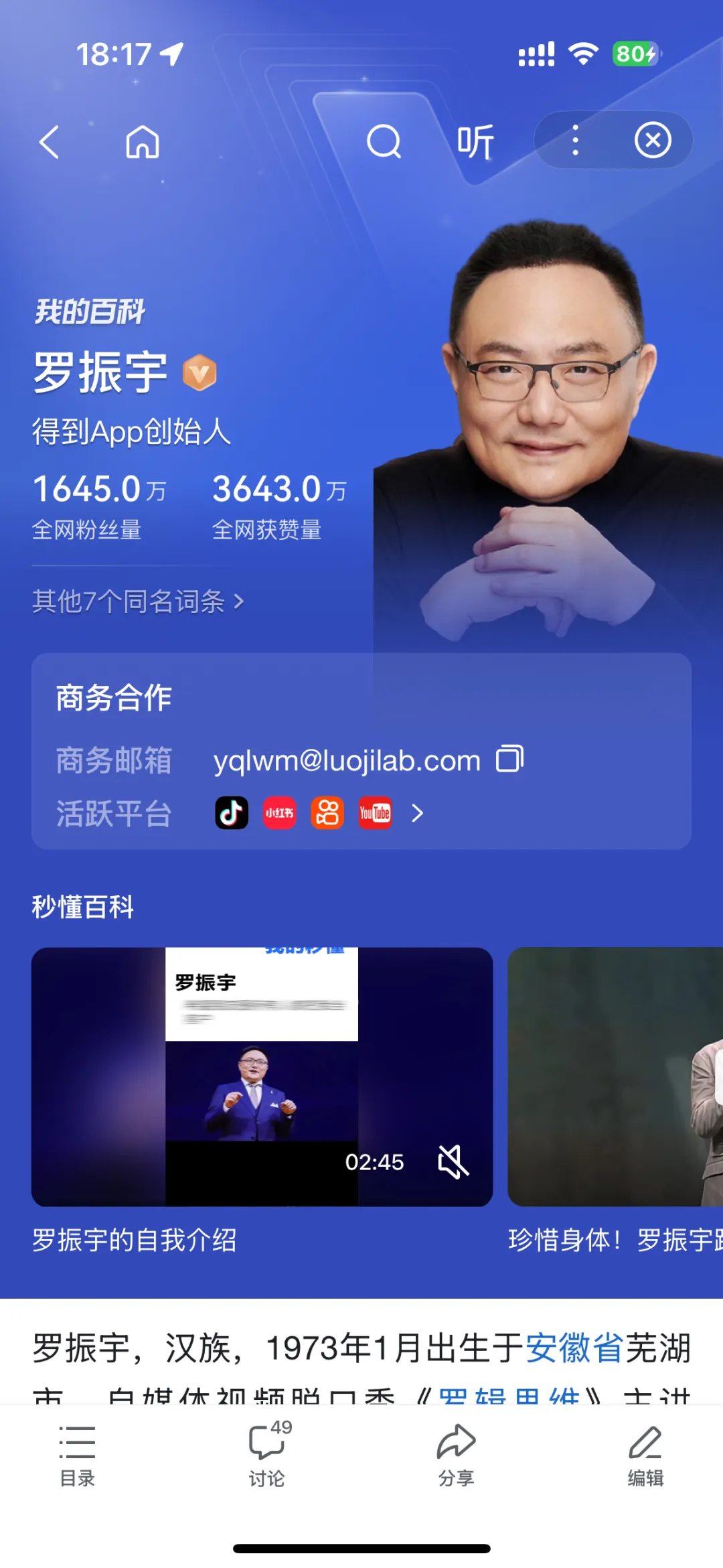This screenshot has height=1568, width=723.
Task: Open 讨论 discussion with 49 comments
Action: click(x=267, y=1453)
